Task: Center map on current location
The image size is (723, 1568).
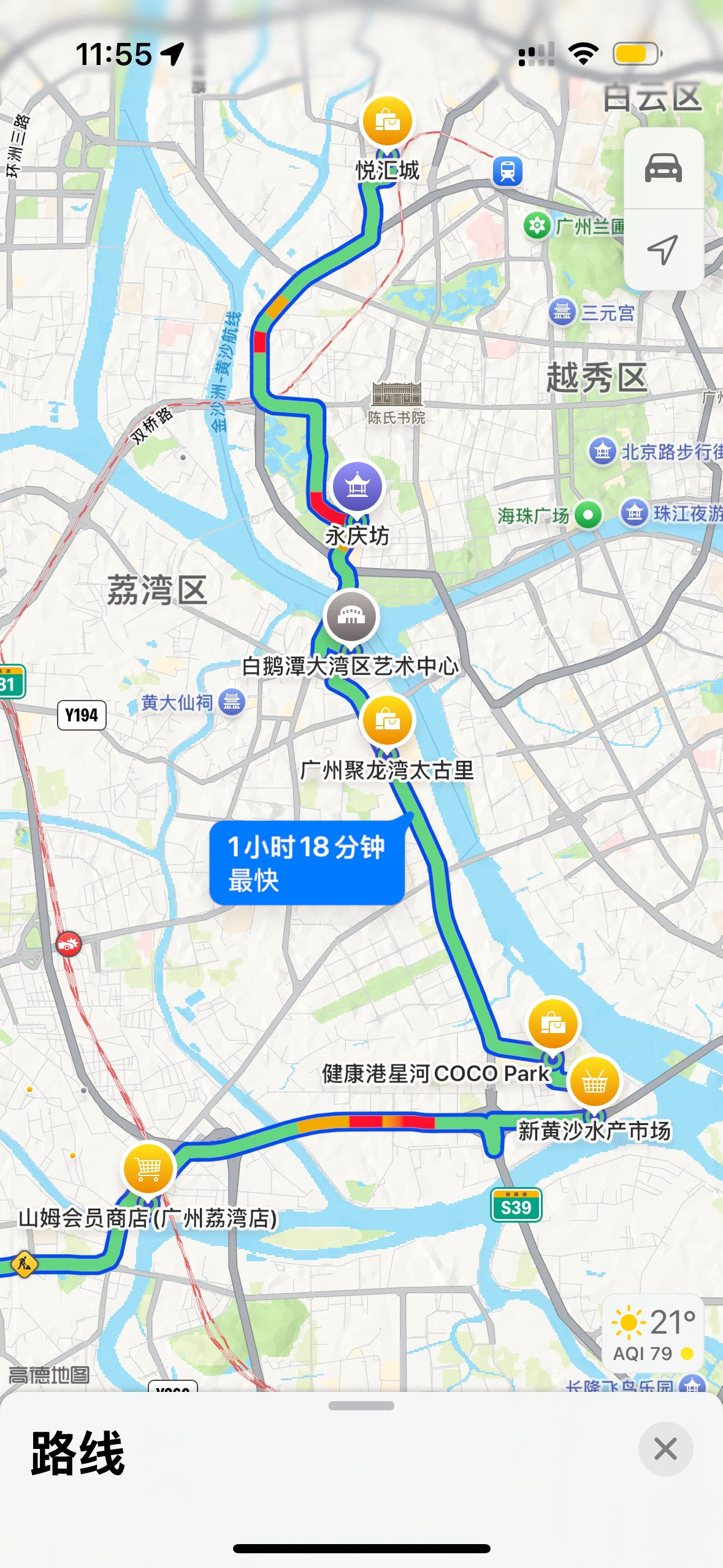Action: tap(663, 250)
